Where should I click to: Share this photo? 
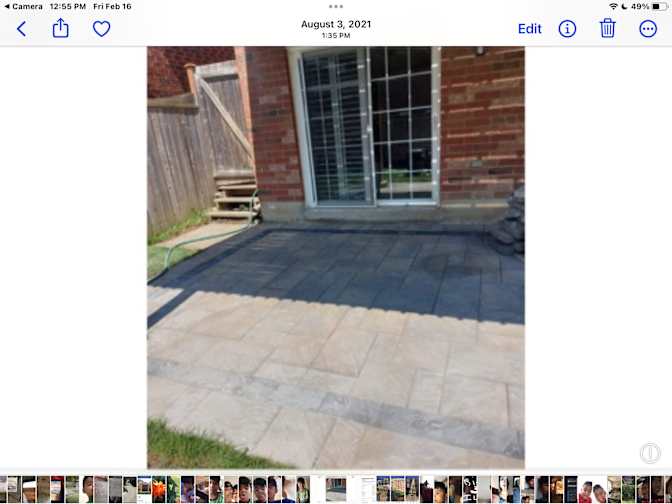point(61,28)
